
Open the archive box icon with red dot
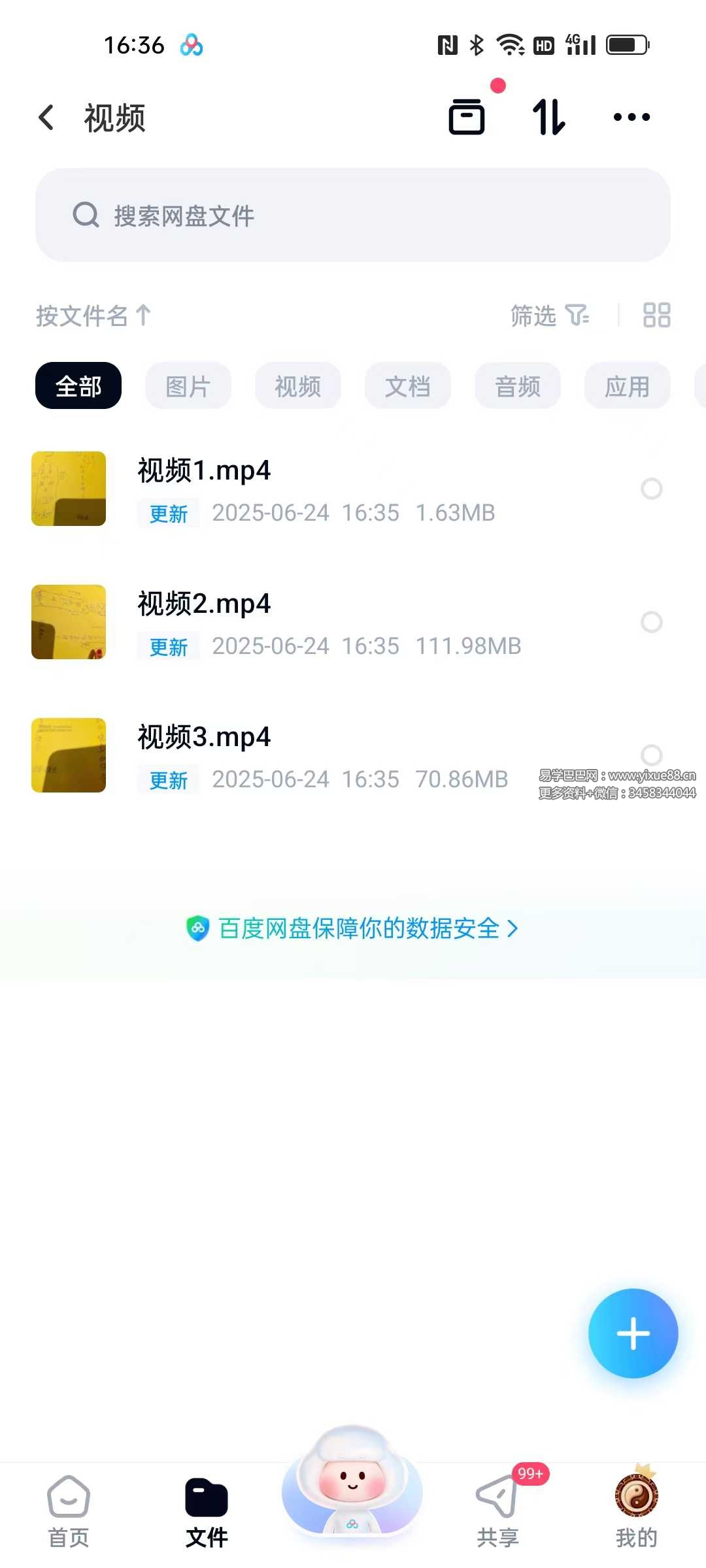click(467, 118)
